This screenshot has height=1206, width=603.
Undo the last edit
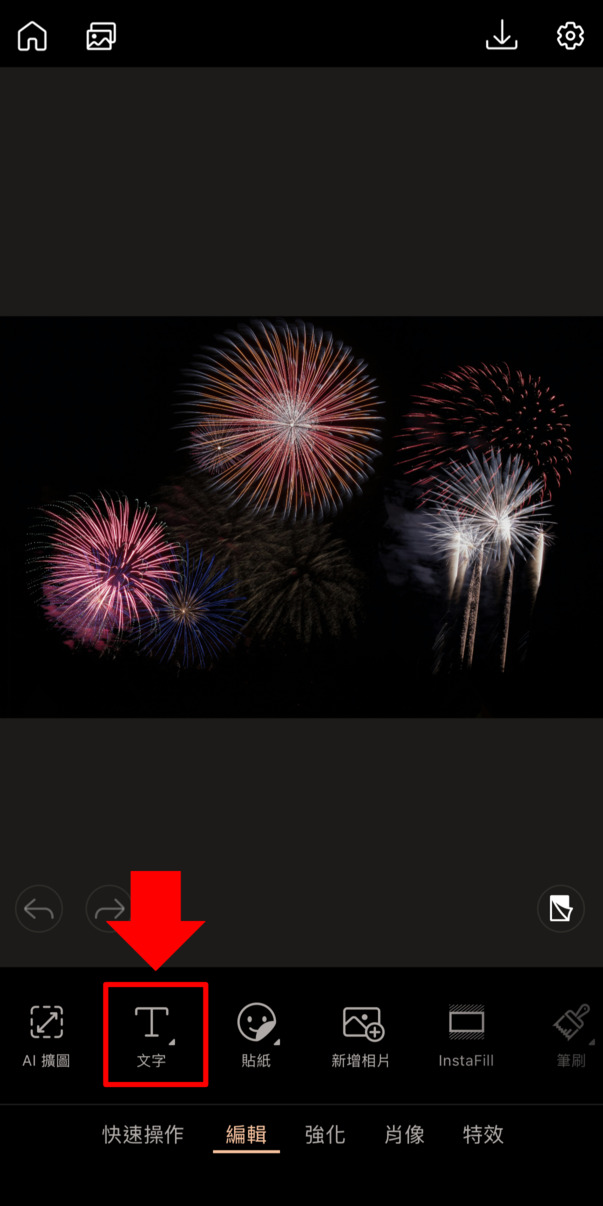coord(39,909)
